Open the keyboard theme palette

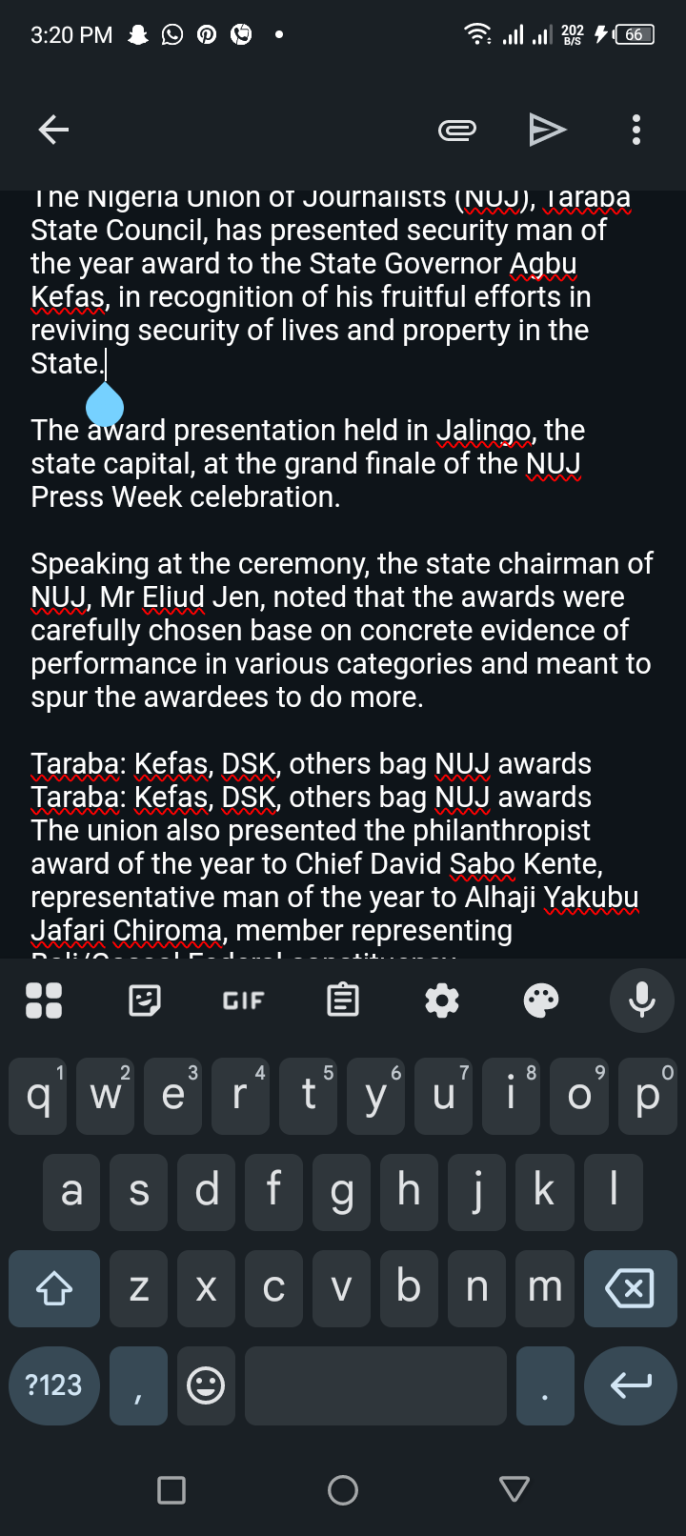pyautogui.click(x=541, y=1000)
